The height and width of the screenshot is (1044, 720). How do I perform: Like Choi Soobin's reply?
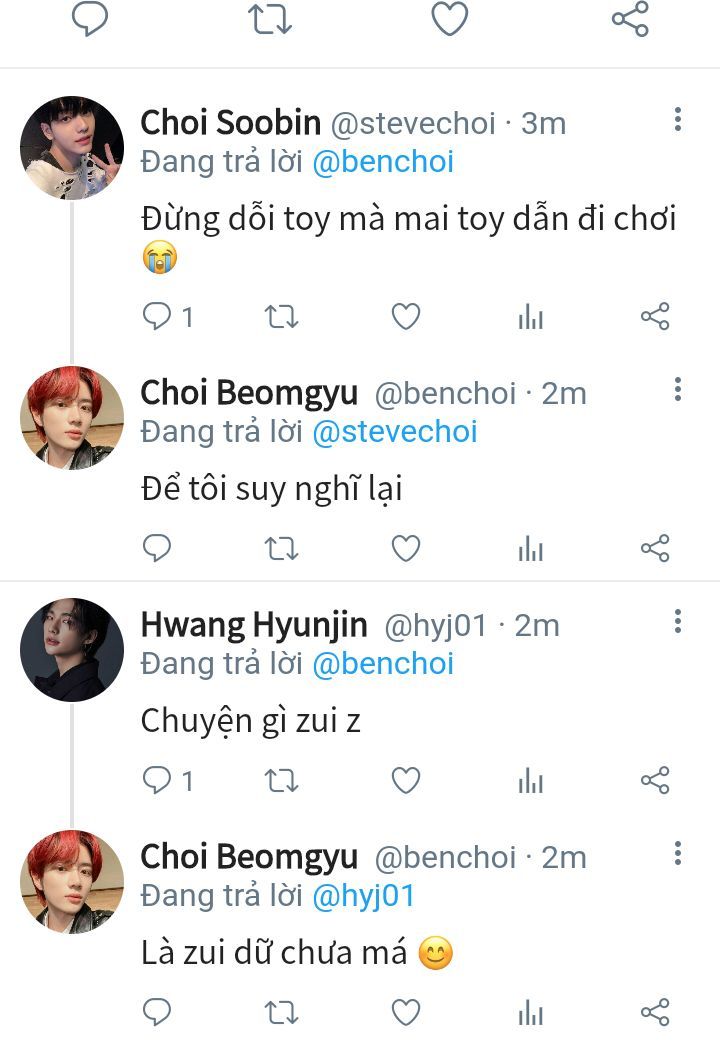[405, 317]
